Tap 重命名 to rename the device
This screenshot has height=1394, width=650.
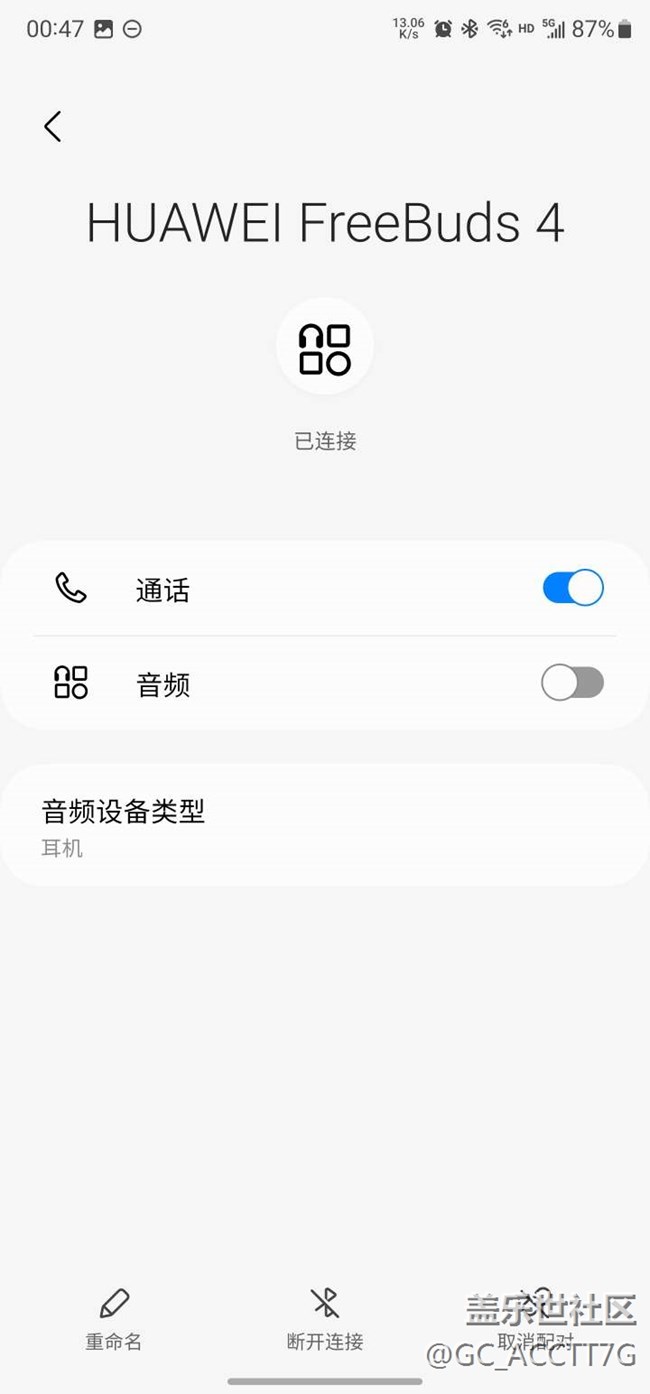pyautogui.click(x=114, y=1320)
